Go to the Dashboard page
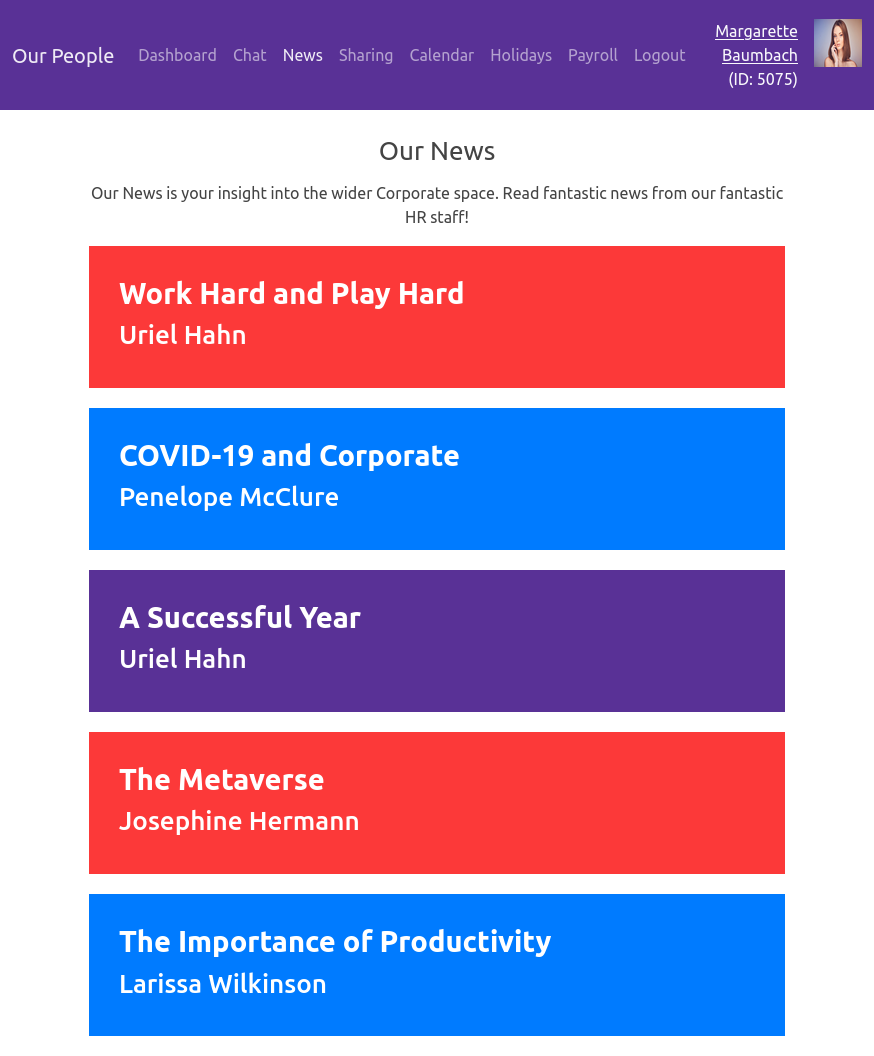 (177, 55)
